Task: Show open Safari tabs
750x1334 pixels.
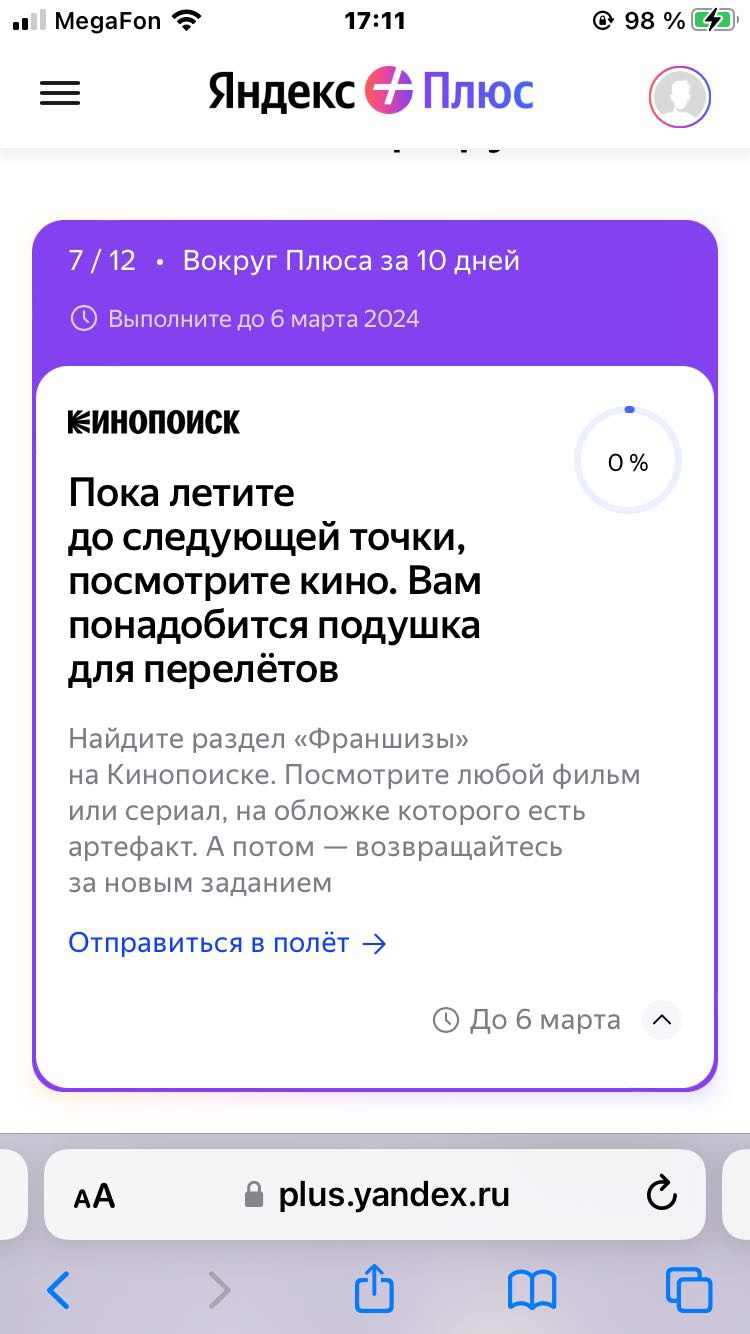Action: (x=689, y=1290)
